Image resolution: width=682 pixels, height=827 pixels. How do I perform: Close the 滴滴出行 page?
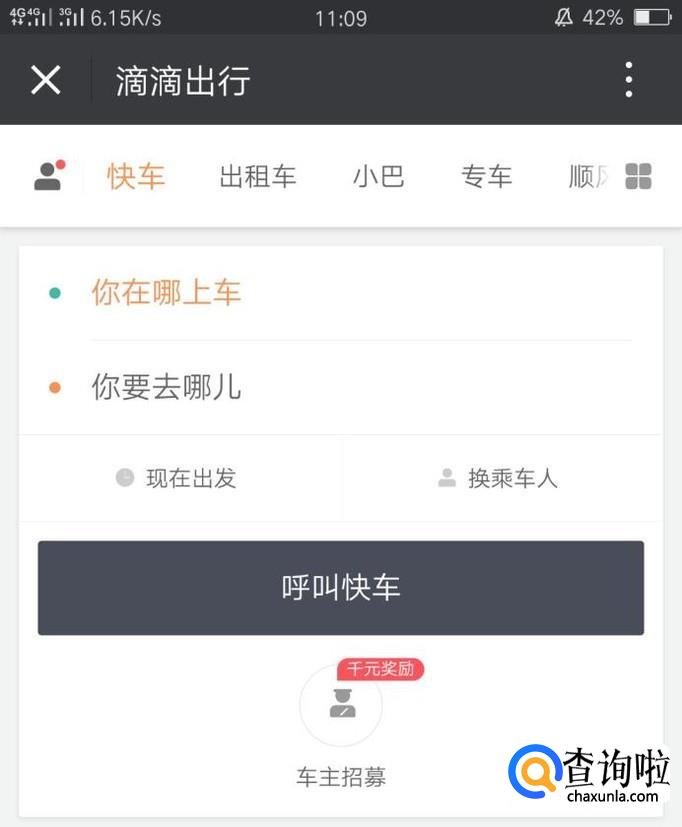tap(46, 80)
